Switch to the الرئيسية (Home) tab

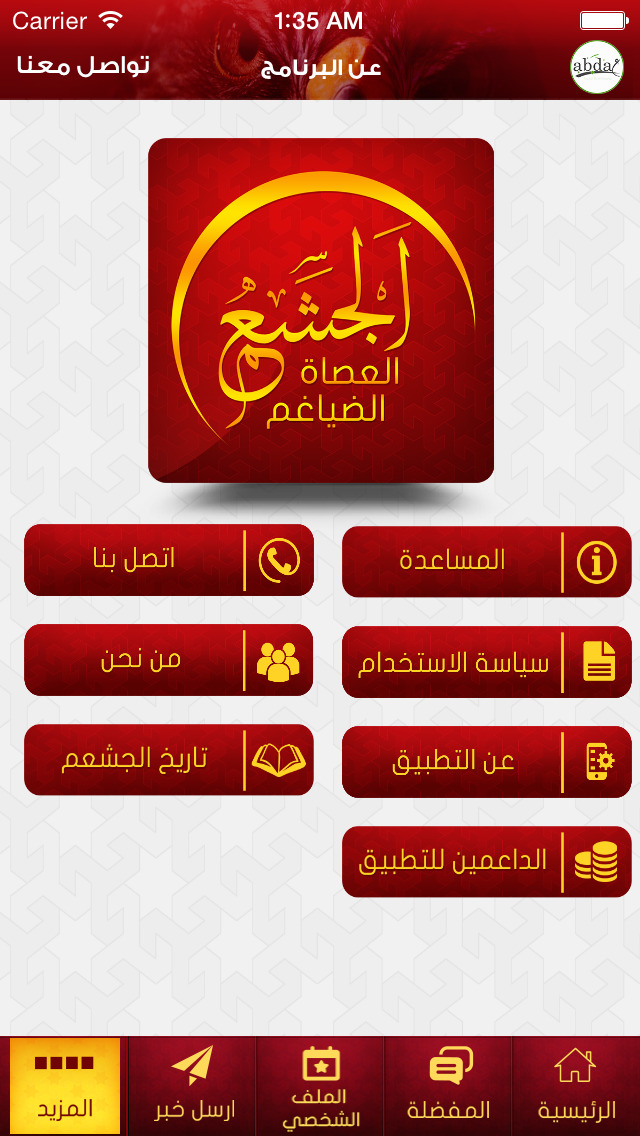576,1085
